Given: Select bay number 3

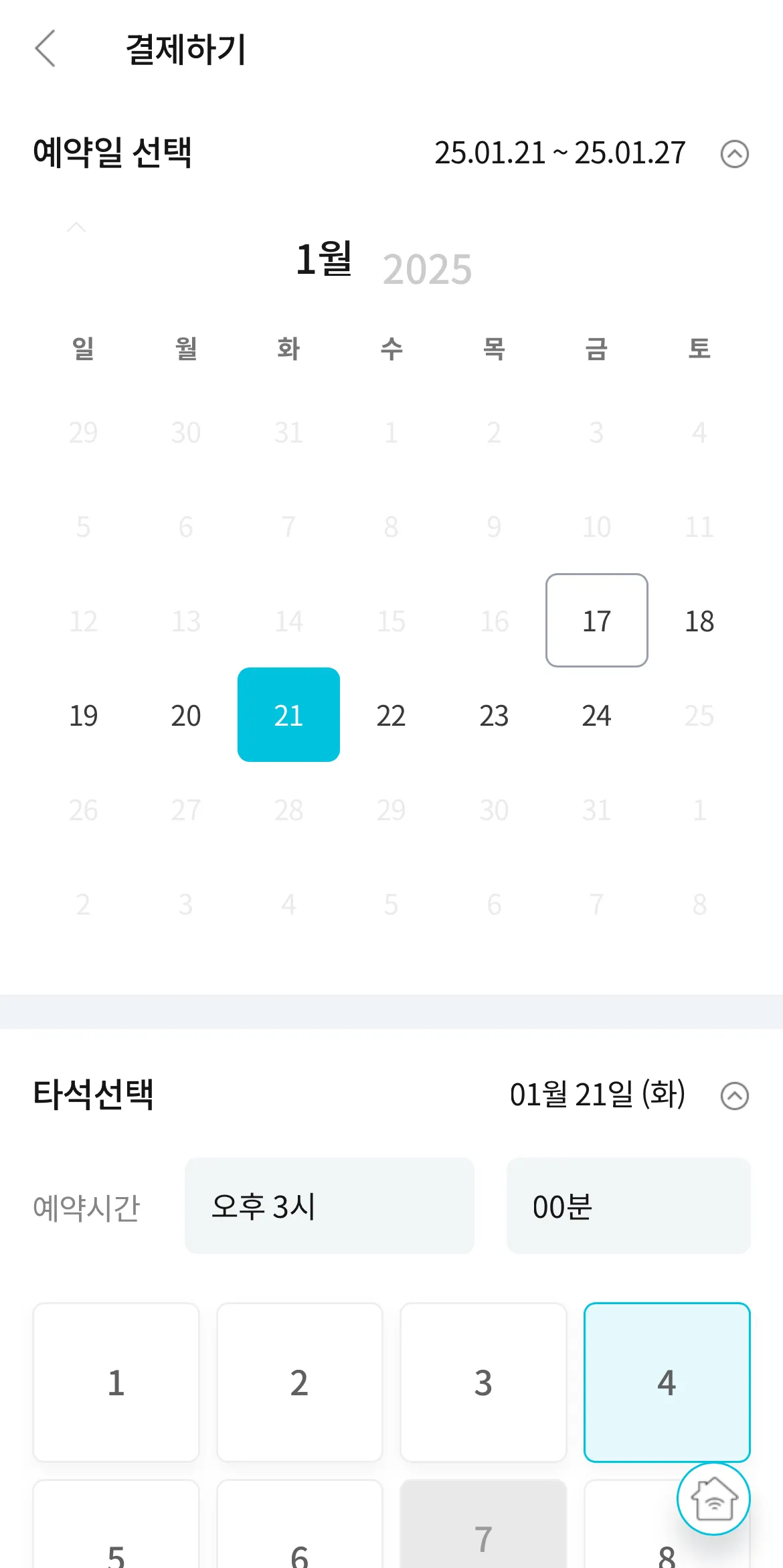Looking at the screenshot, I should 483,1382.
